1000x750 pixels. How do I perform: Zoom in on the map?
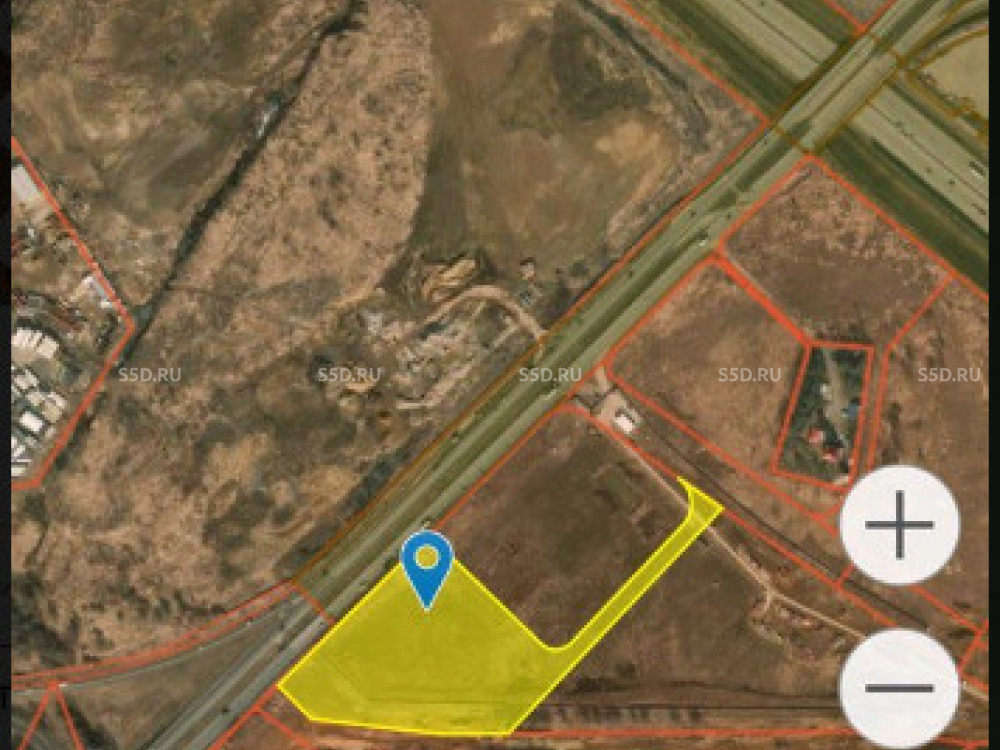click(x=899, y=525)
